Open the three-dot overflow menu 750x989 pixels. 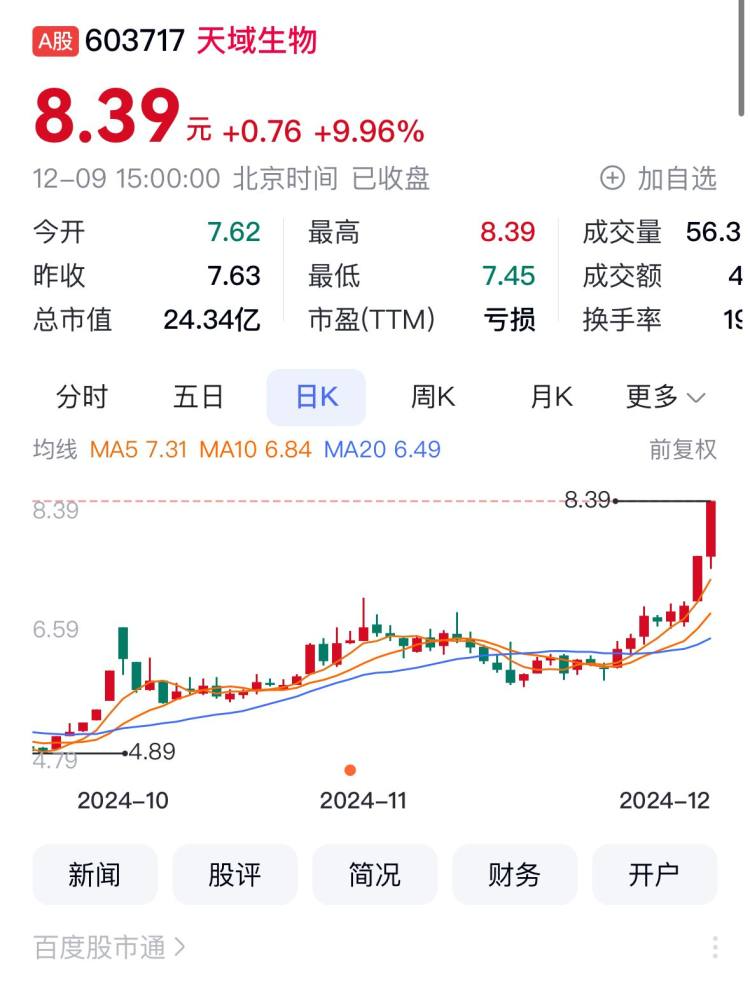[x=715, y=947]
